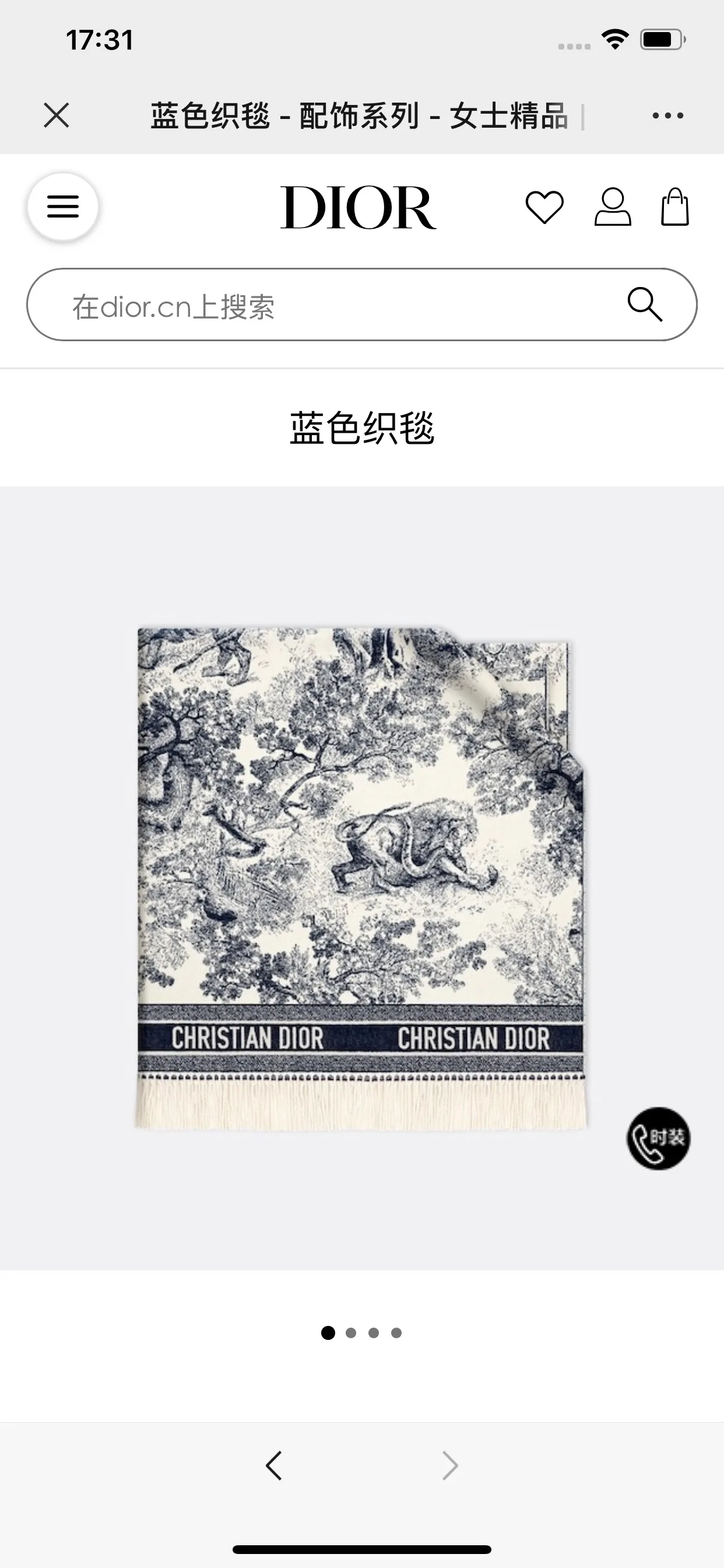Close the in-app browser page
This screenshot has height=1568, width=724.
[x=57, y=115]
